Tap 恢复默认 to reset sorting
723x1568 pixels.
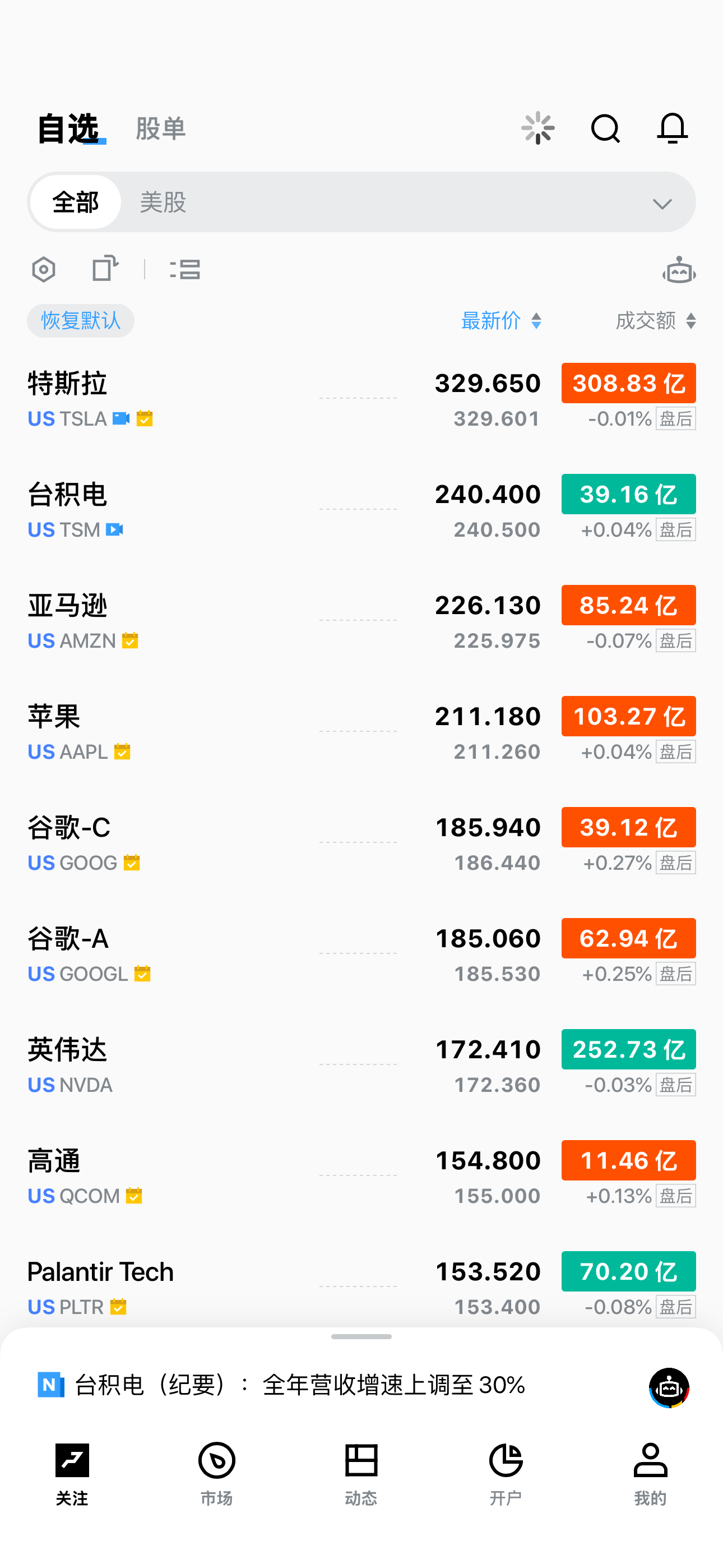(x=80, y=321)
